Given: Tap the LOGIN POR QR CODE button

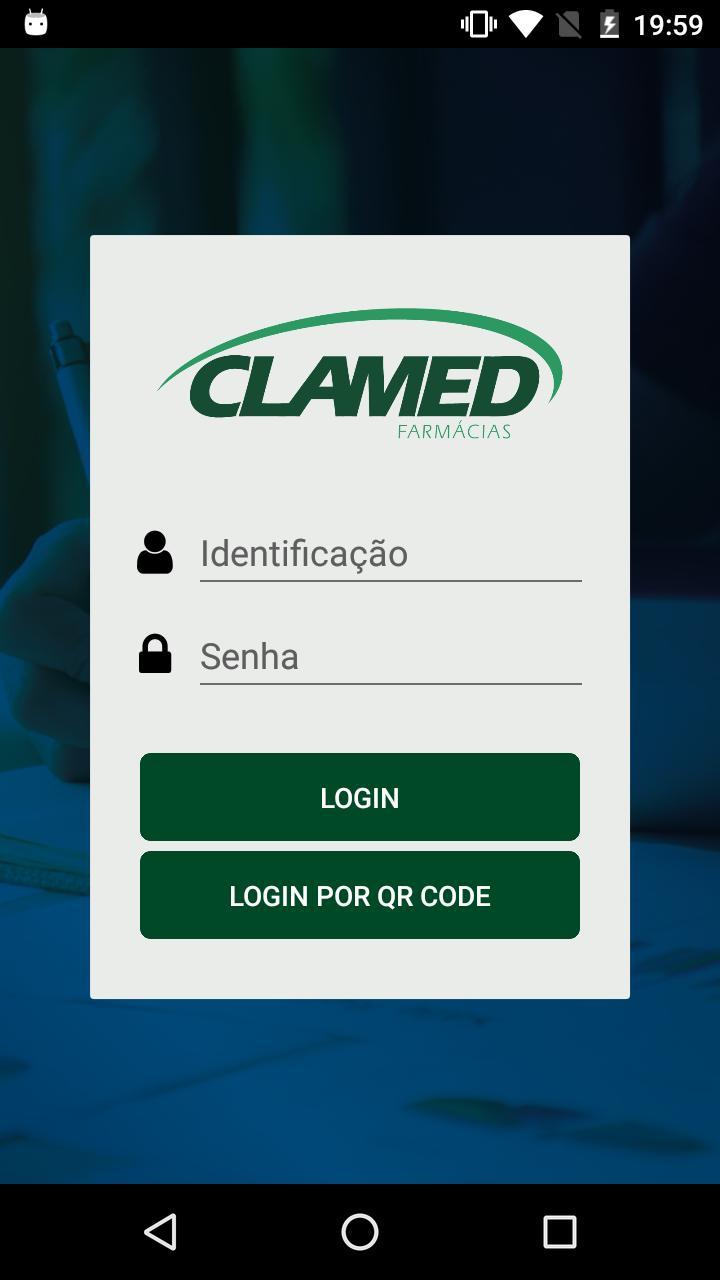Looking at the screenshot, I should (359, 895).
